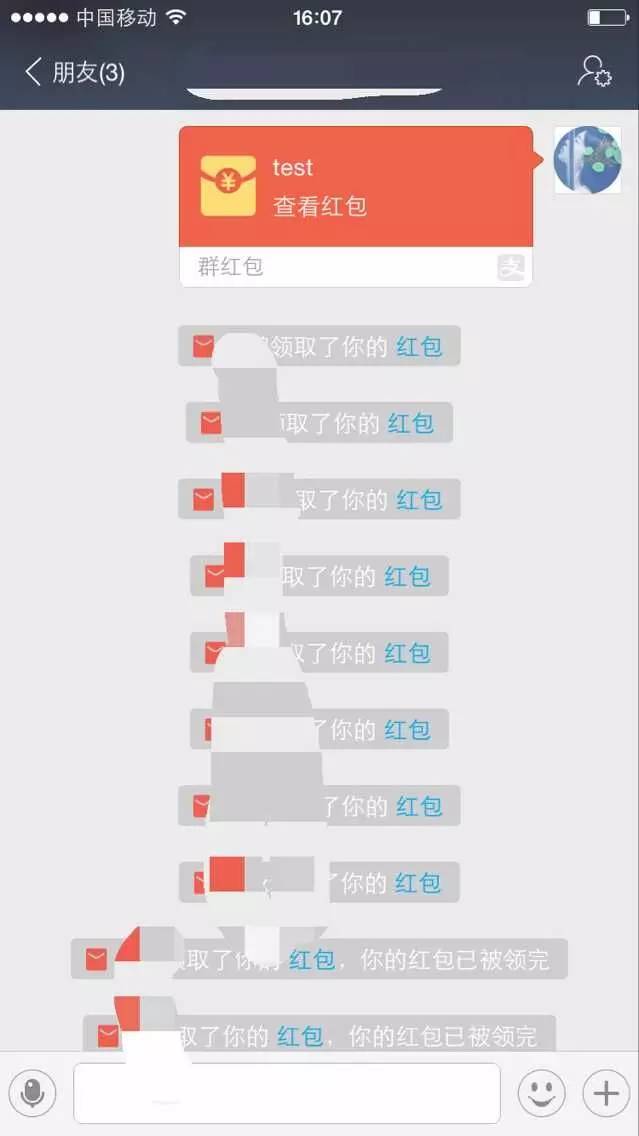Open the plus attachment menu
639x1136 pixels.
606,1093
